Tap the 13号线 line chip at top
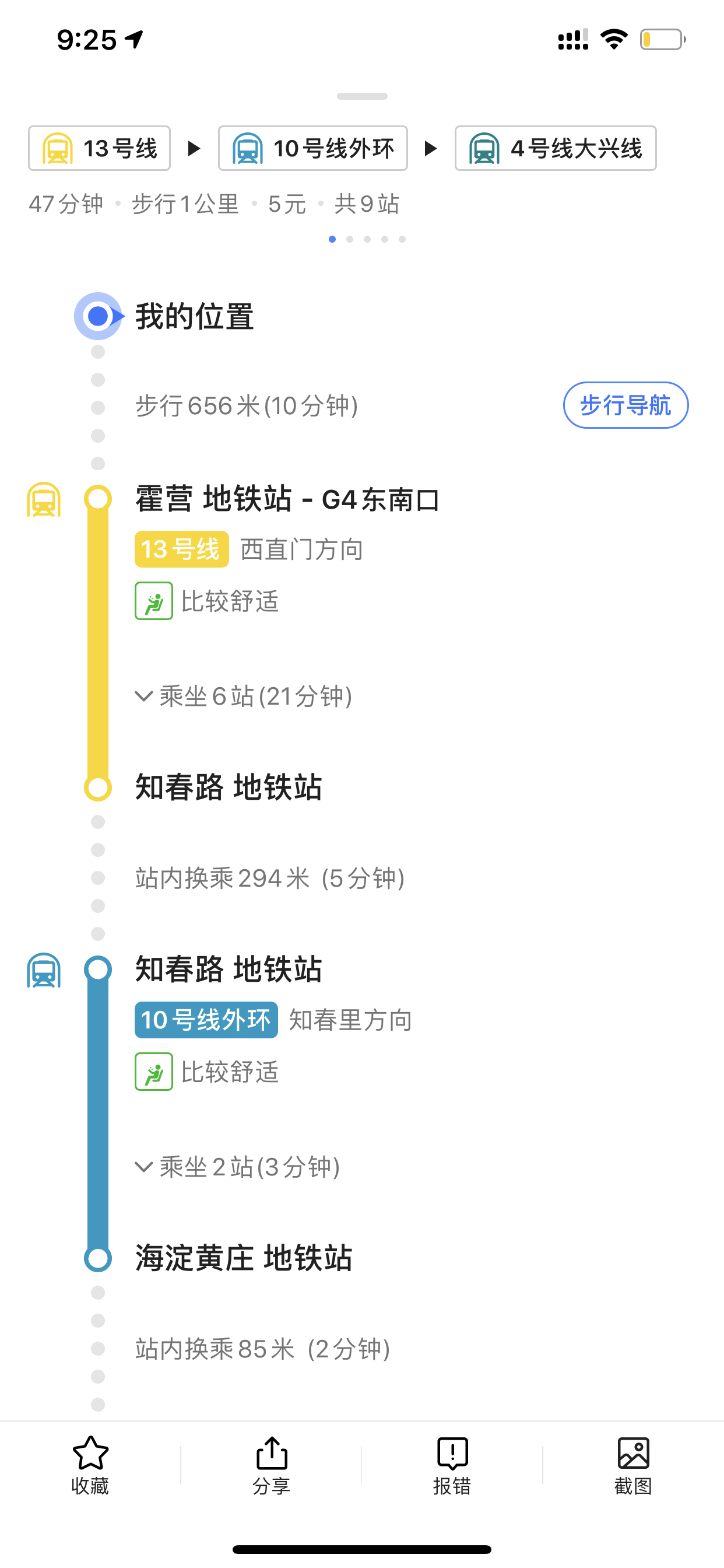 (99, 149)
